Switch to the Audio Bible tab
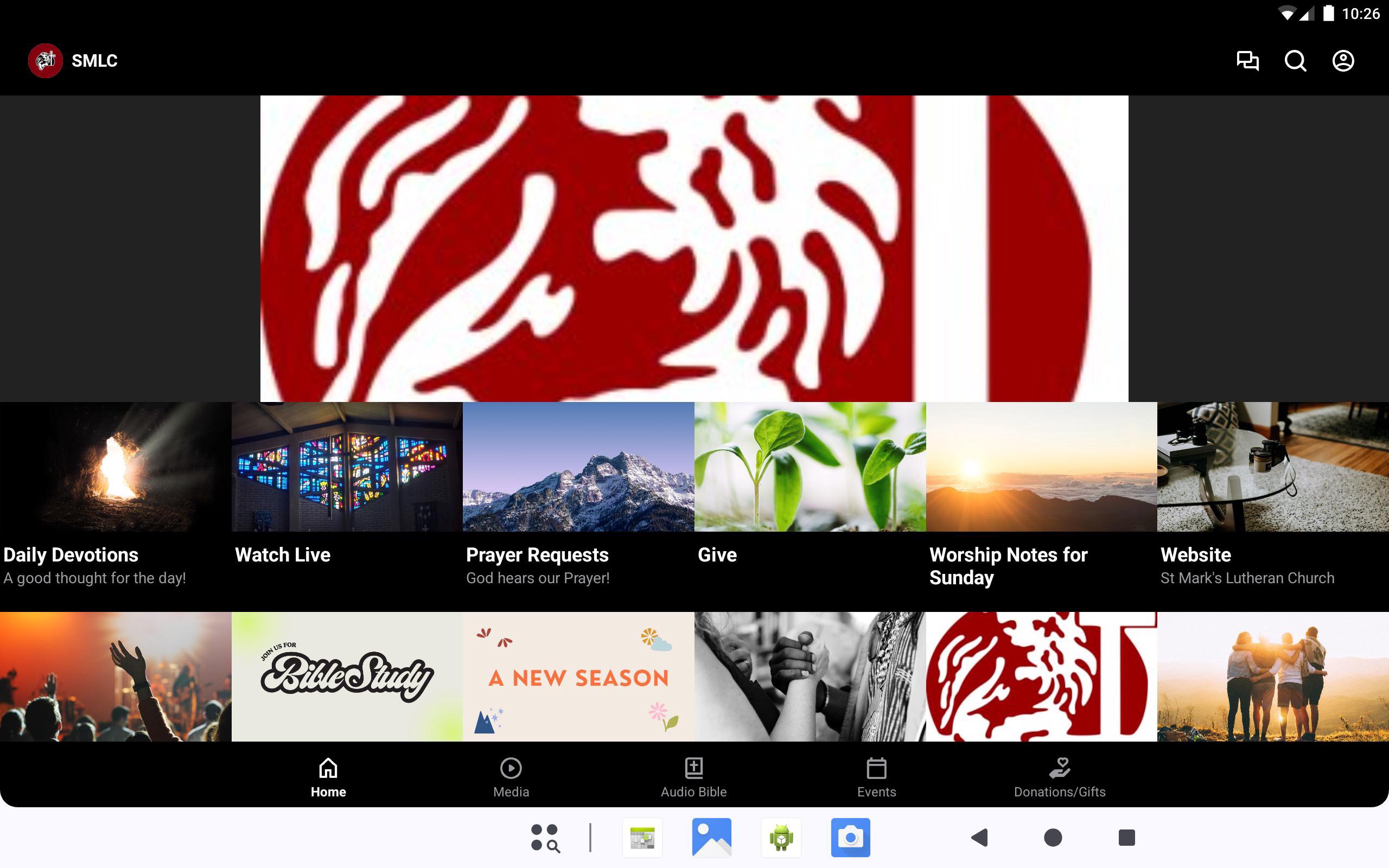The image size is (1389, 868). (693, 777)
